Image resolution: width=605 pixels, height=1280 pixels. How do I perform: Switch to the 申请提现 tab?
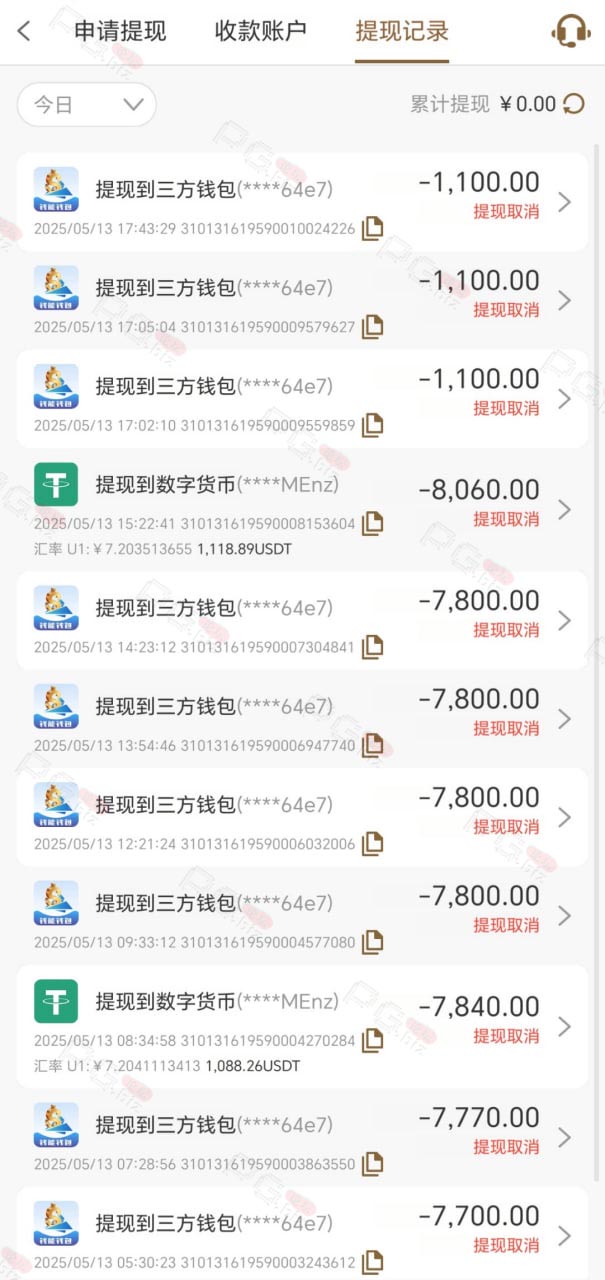pyautogui.click(x=120, y=31)
